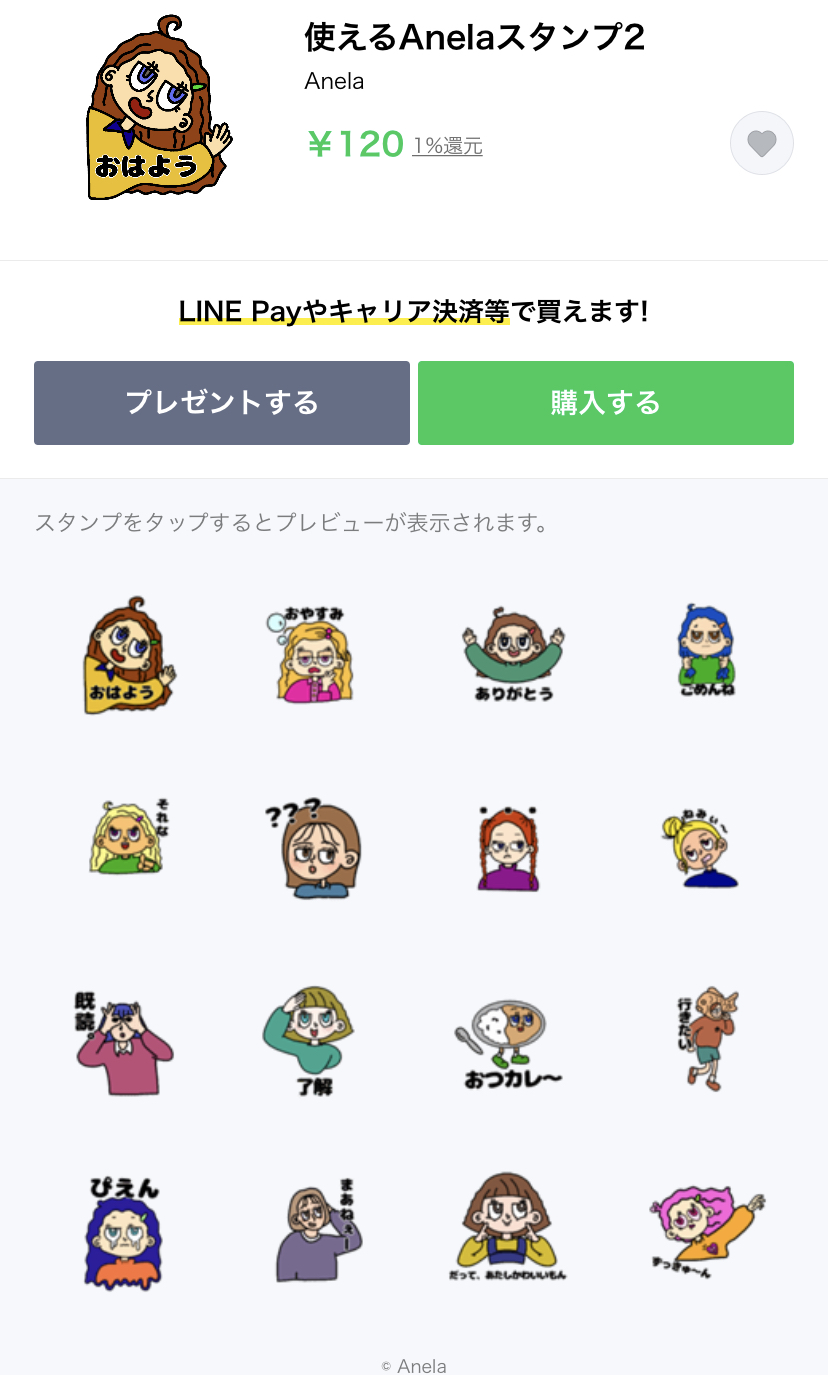Screen dimensions: 828x1375
Task: Preview the すっきゃ〜ん sticker
Action: tap(704, 1230)
